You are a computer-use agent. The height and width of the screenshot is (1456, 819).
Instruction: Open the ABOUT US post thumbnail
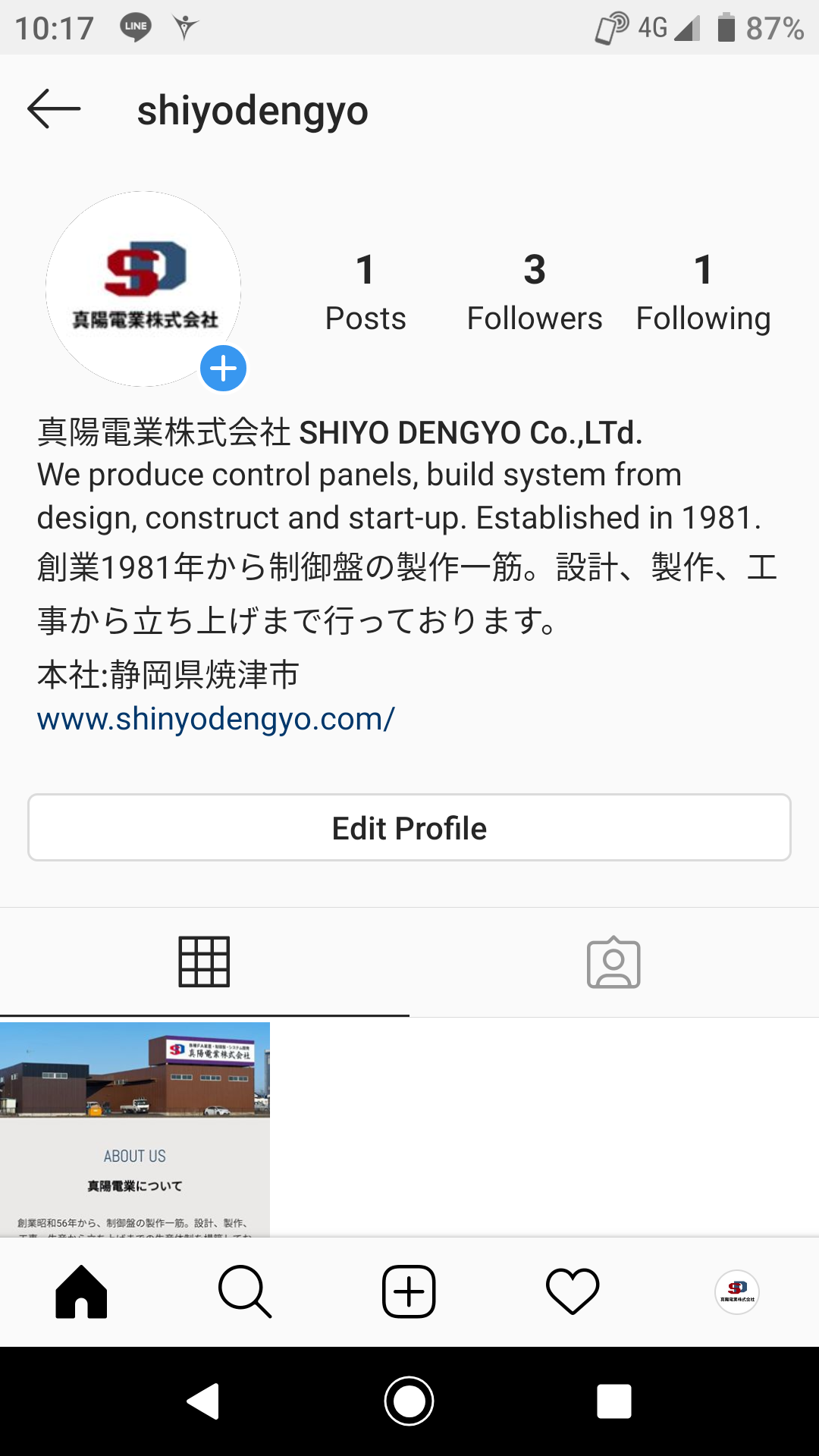tap(135, 1129)
